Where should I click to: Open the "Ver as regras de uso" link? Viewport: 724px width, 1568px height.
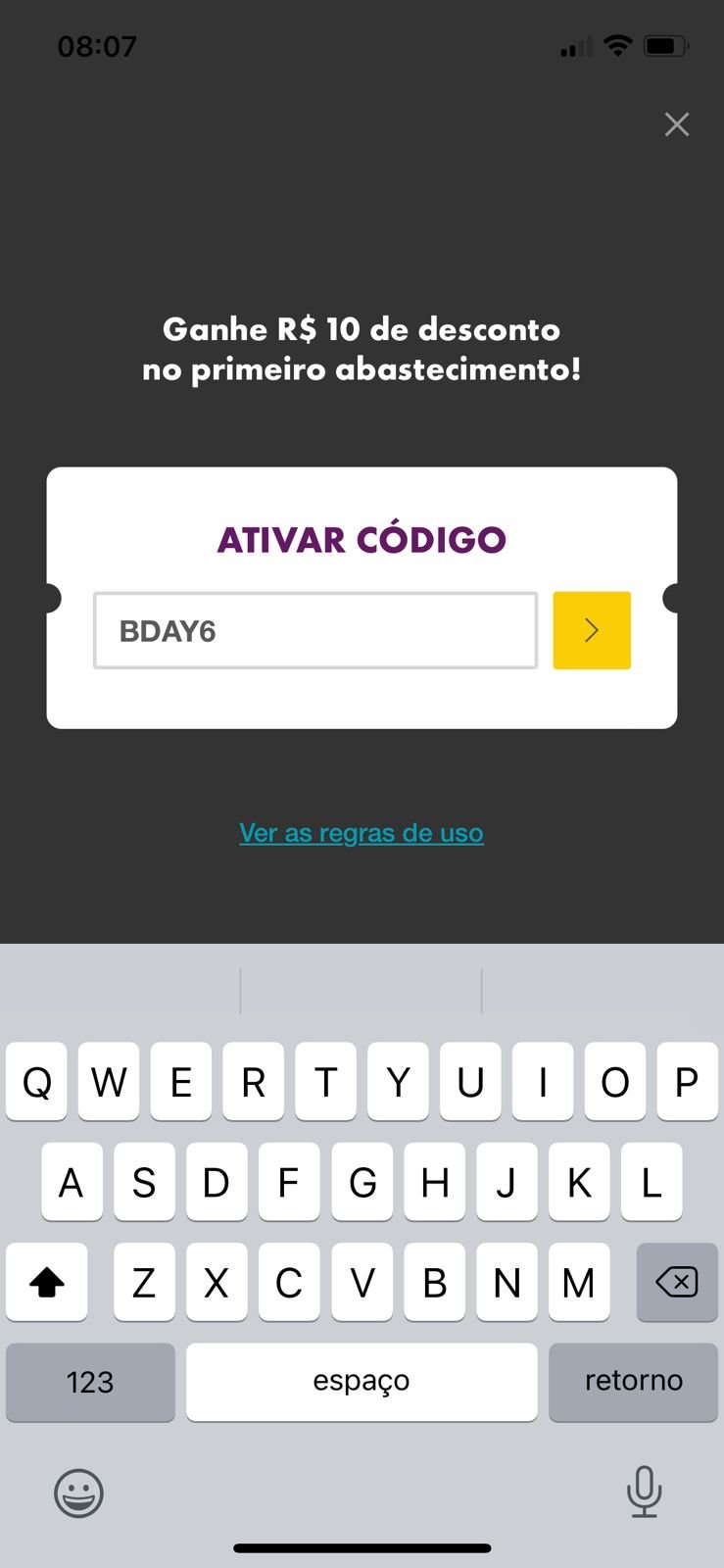(x=362, y=833)
